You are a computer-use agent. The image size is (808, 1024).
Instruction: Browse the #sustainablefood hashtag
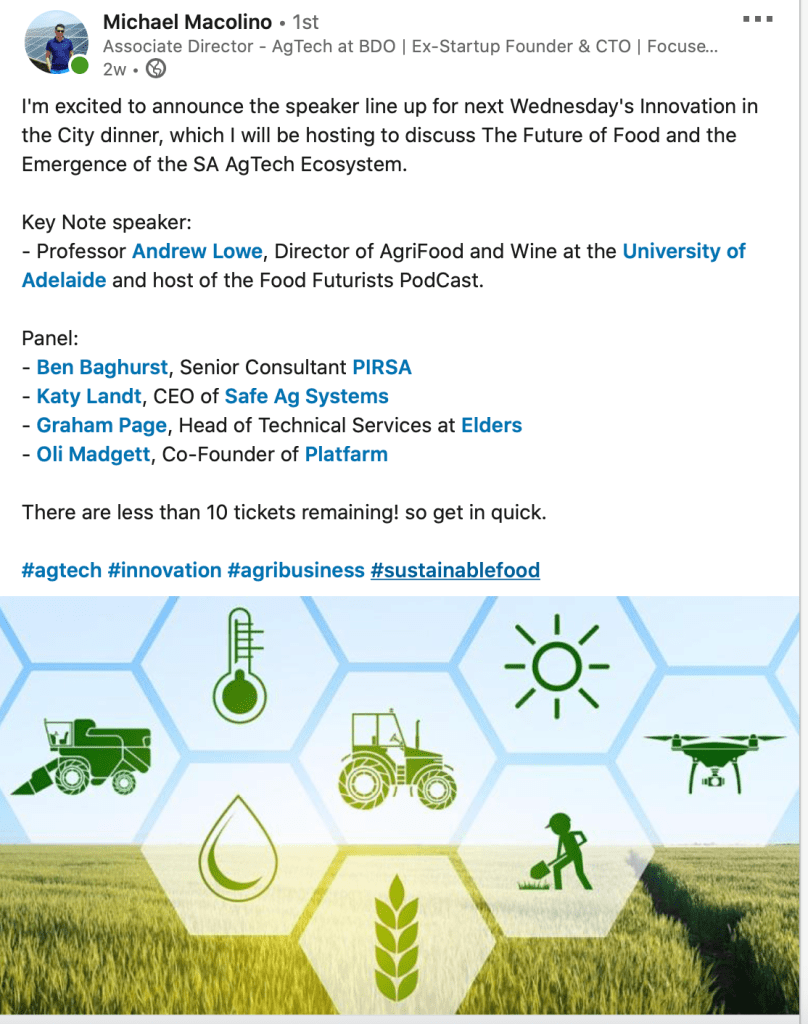pyautogui.click(x=455, y=570)
